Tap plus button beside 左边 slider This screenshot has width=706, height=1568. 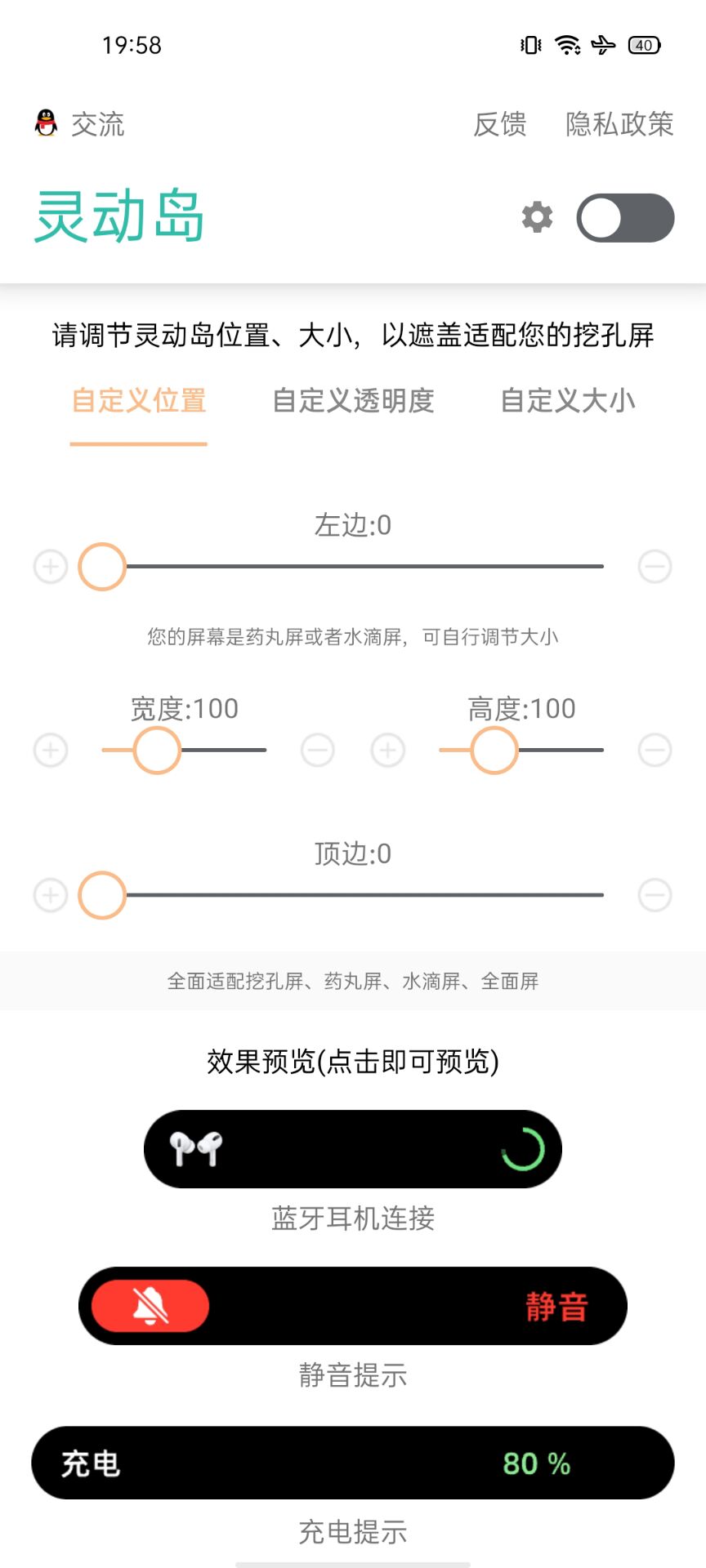point(51,566)
